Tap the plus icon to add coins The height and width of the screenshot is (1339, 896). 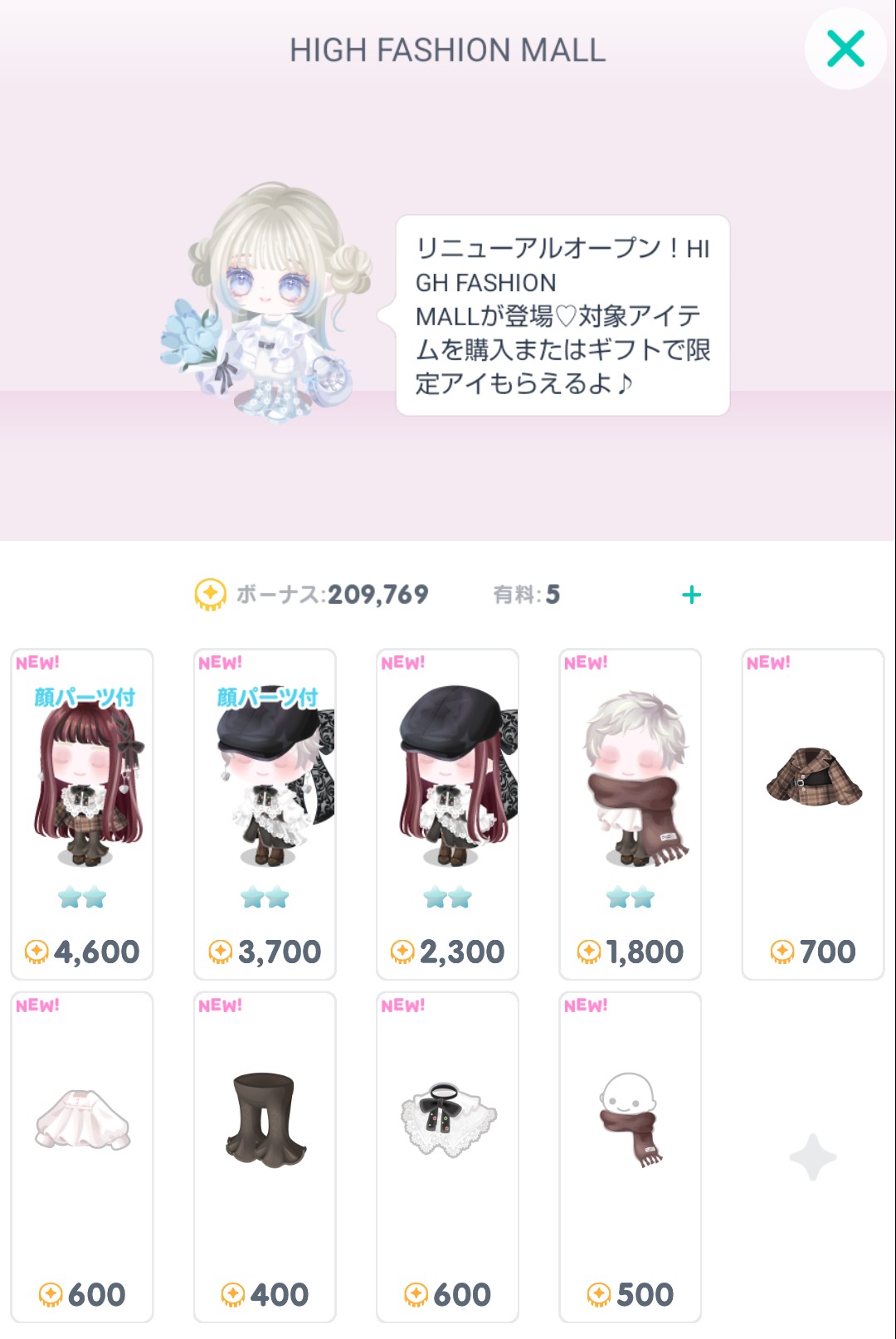point(691,595)
